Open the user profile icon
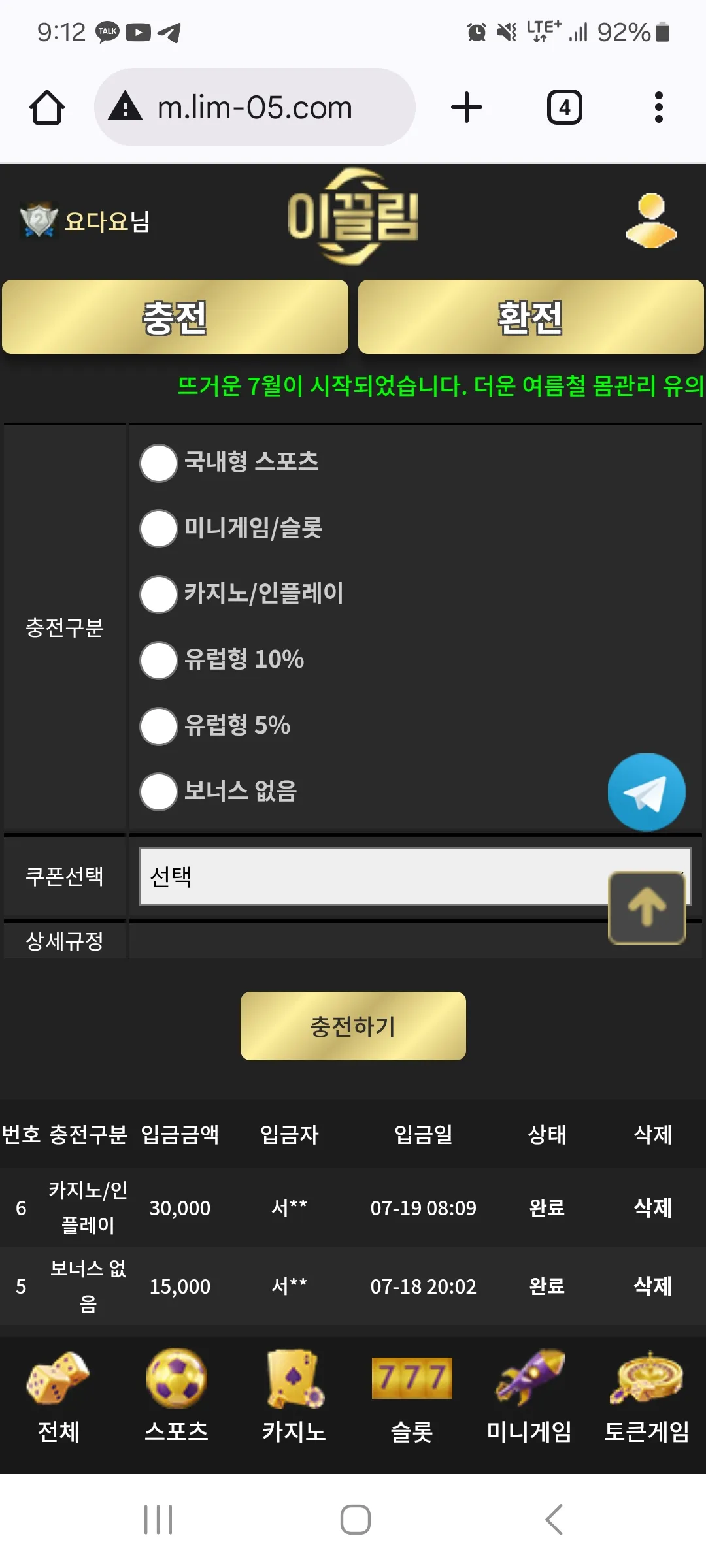 [x=651, y=221]
